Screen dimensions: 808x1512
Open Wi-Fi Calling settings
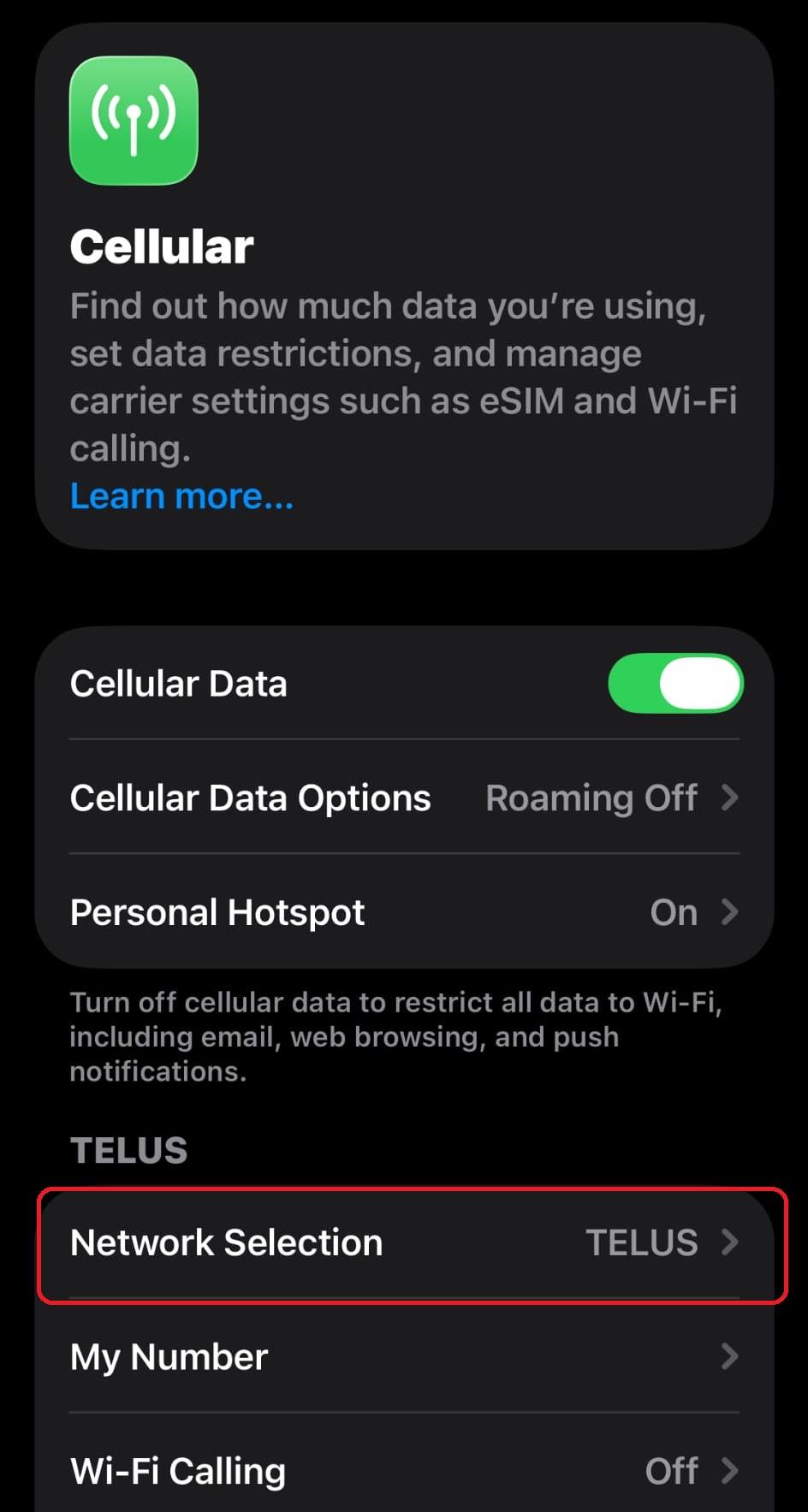click(x=404, y=1467)
